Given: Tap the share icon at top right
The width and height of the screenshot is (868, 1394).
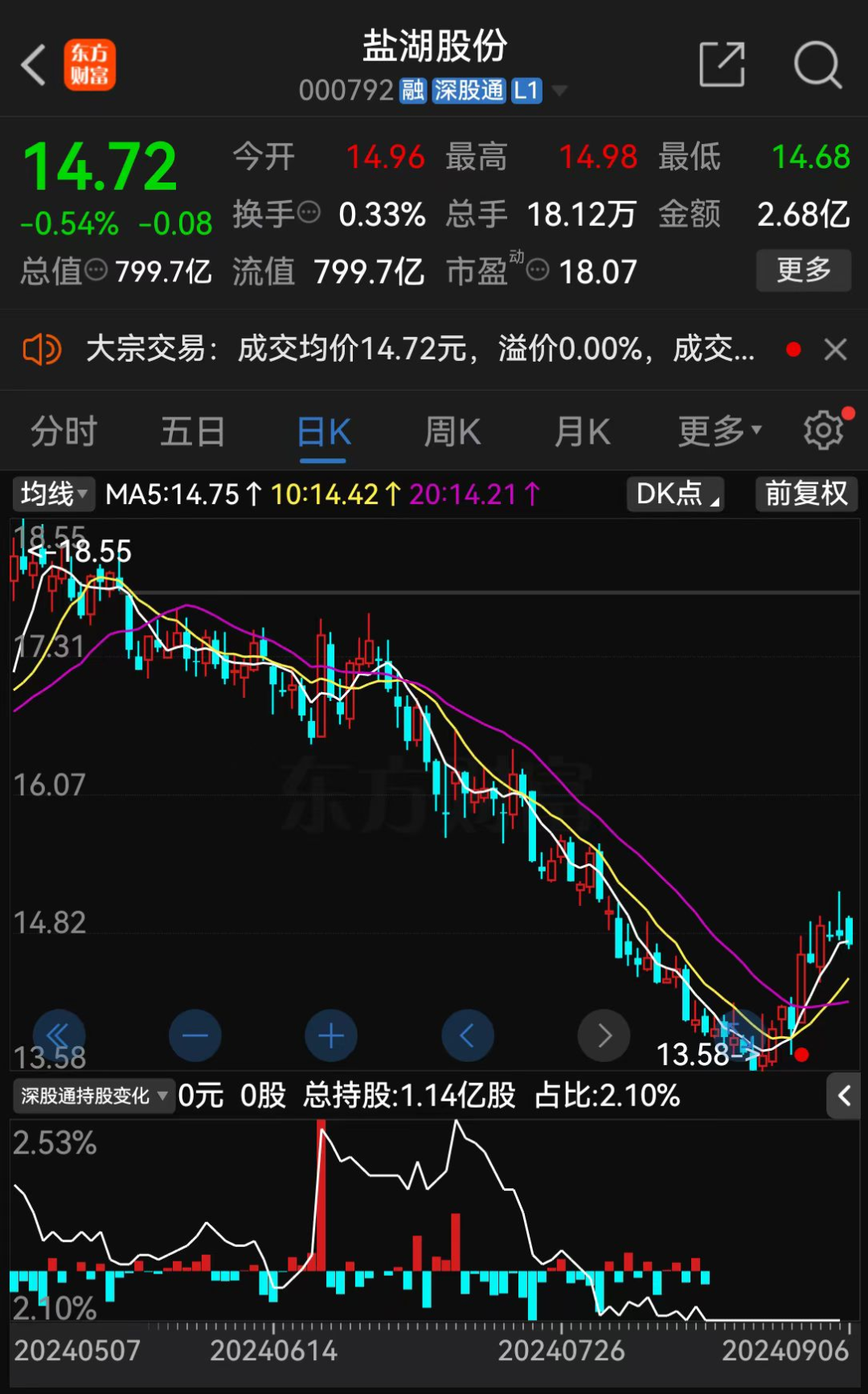Looking at the screenshot, I should pos(722,64).
